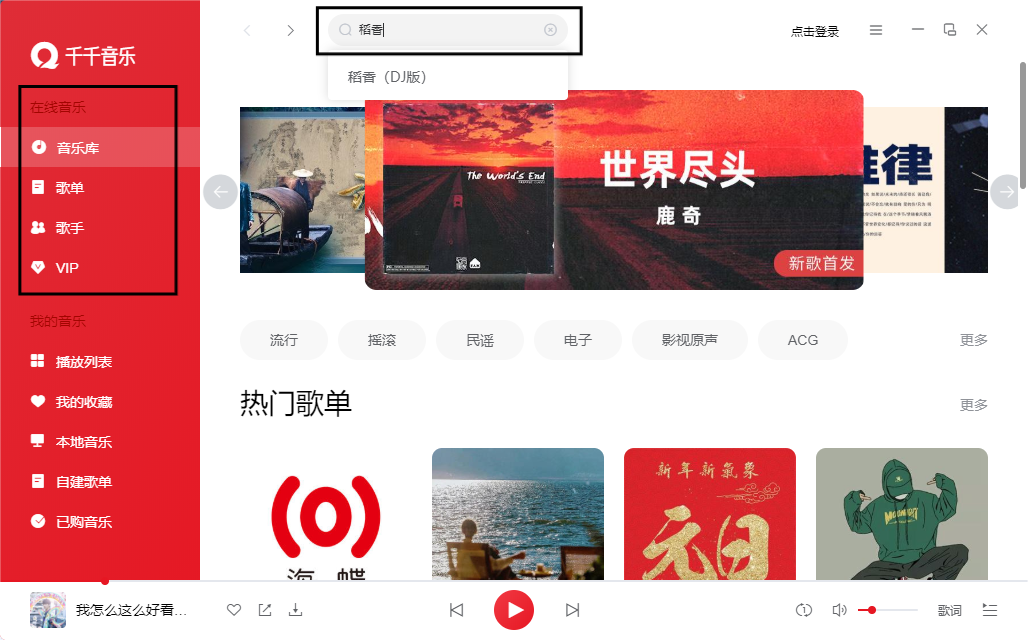Open the hamburger main menu
The height and width of the screenshot is (640, 1028).
pyautogui.click(x=876, y=30)
